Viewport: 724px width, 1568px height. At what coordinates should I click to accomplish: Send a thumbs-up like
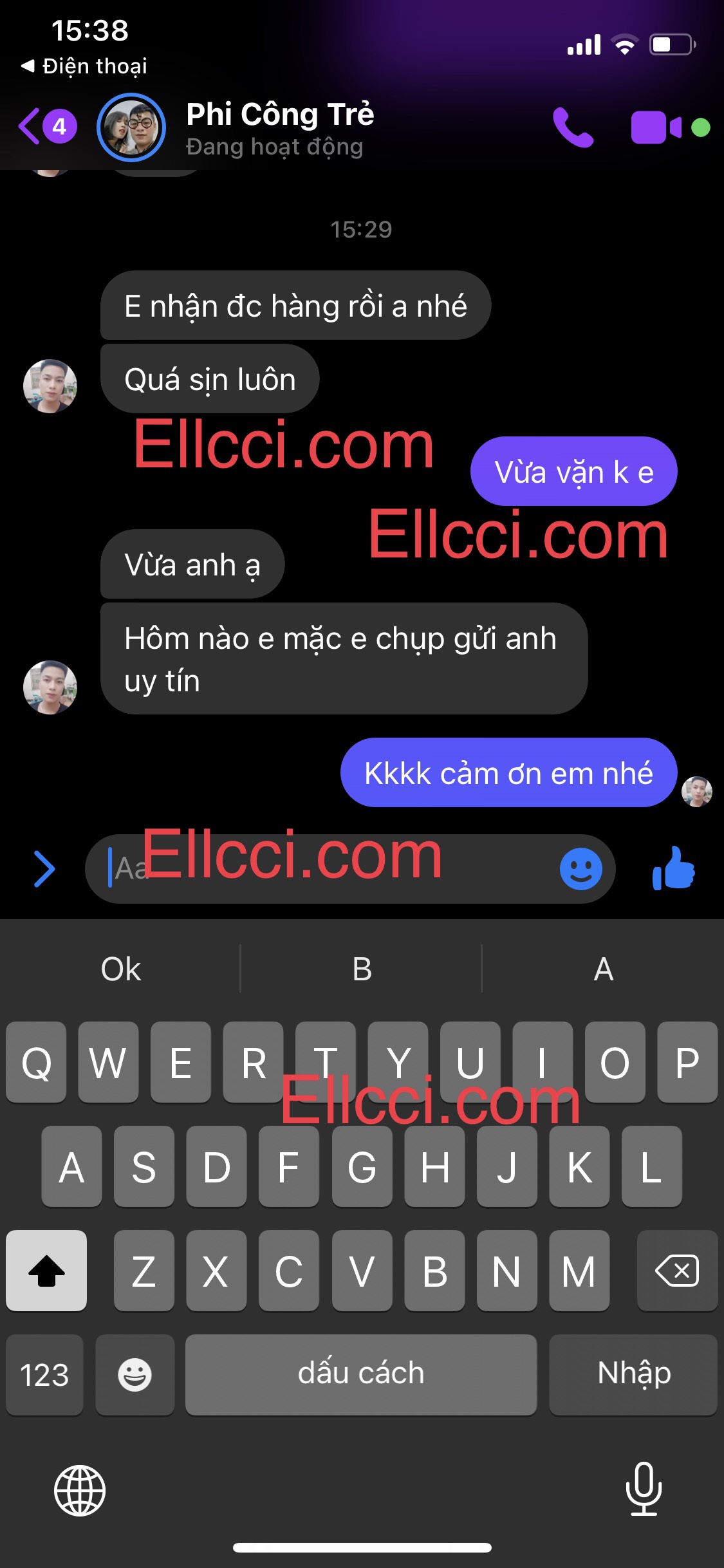pyautogui.click(x=674, y=869)
